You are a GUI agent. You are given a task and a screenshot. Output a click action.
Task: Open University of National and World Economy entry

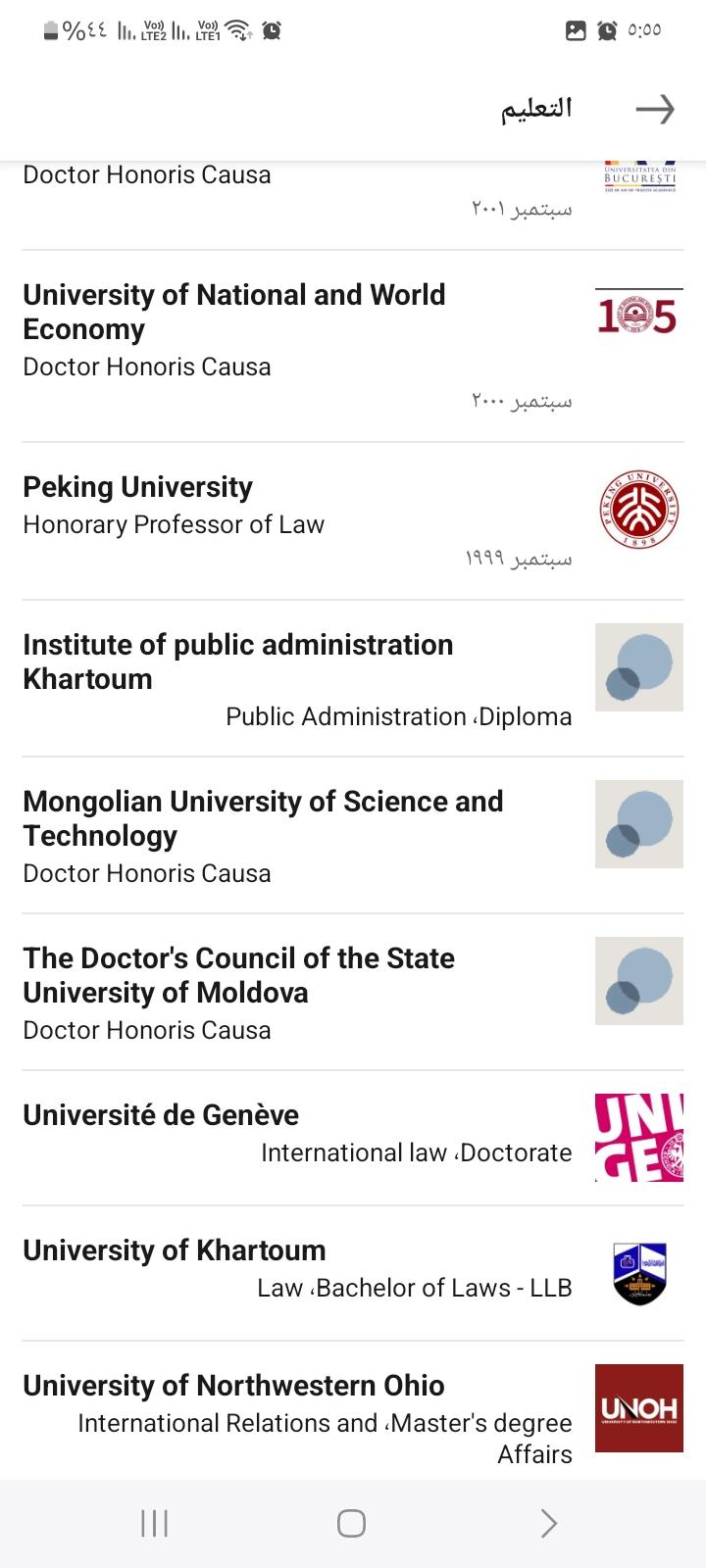[x=353, y=346]
